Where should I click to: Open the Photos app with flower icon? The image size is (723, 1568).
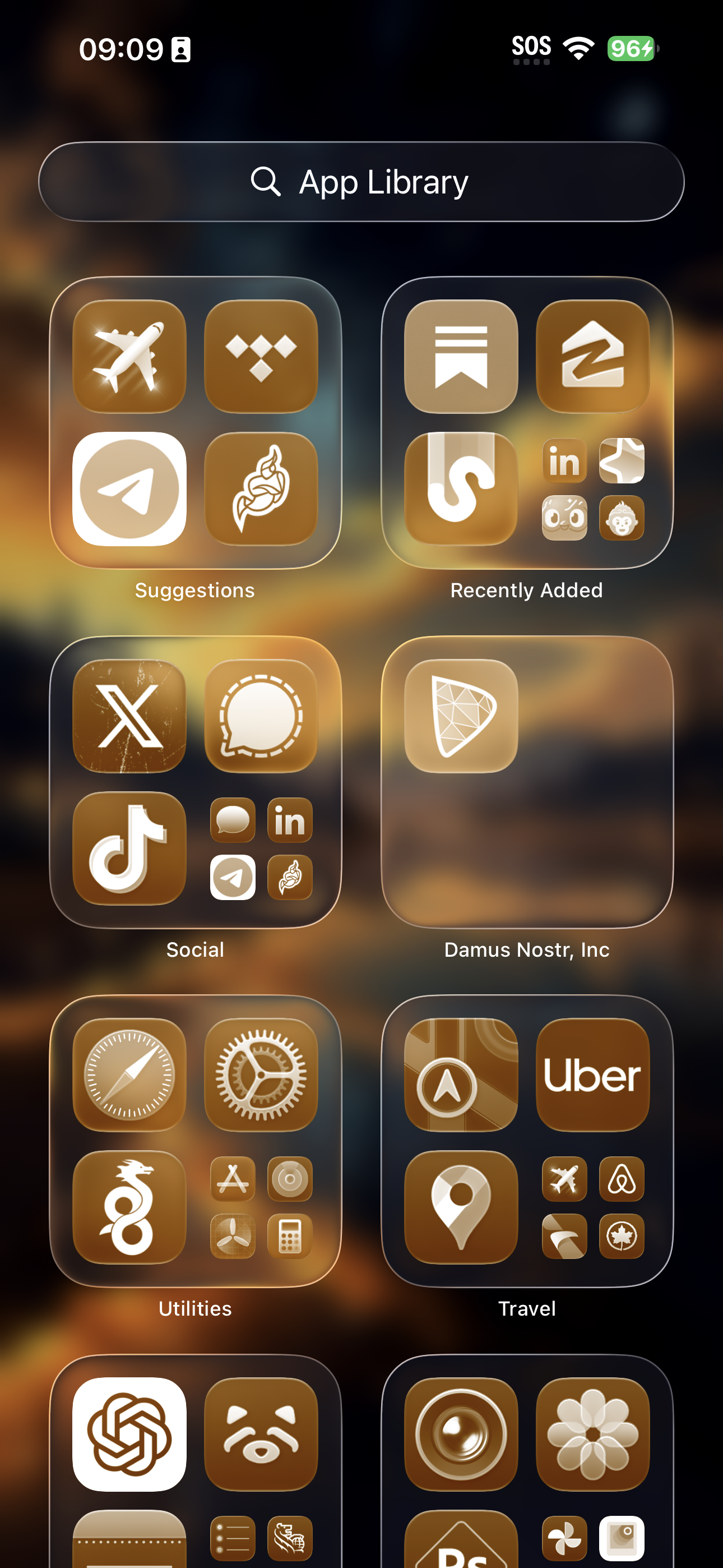coord(593,1434)
